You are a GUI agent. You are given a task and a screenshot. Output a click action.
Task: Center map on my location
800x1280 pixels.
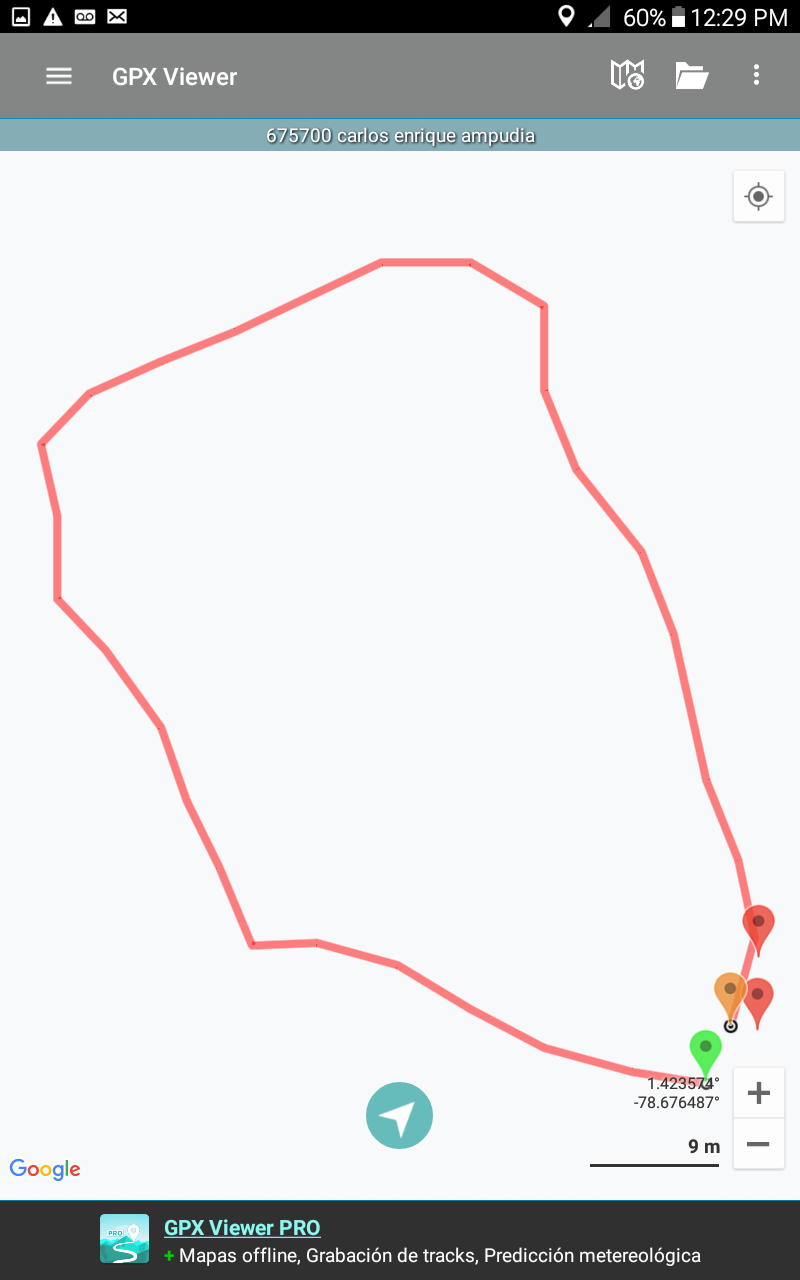pyautogui.click(x=758, y=196)
